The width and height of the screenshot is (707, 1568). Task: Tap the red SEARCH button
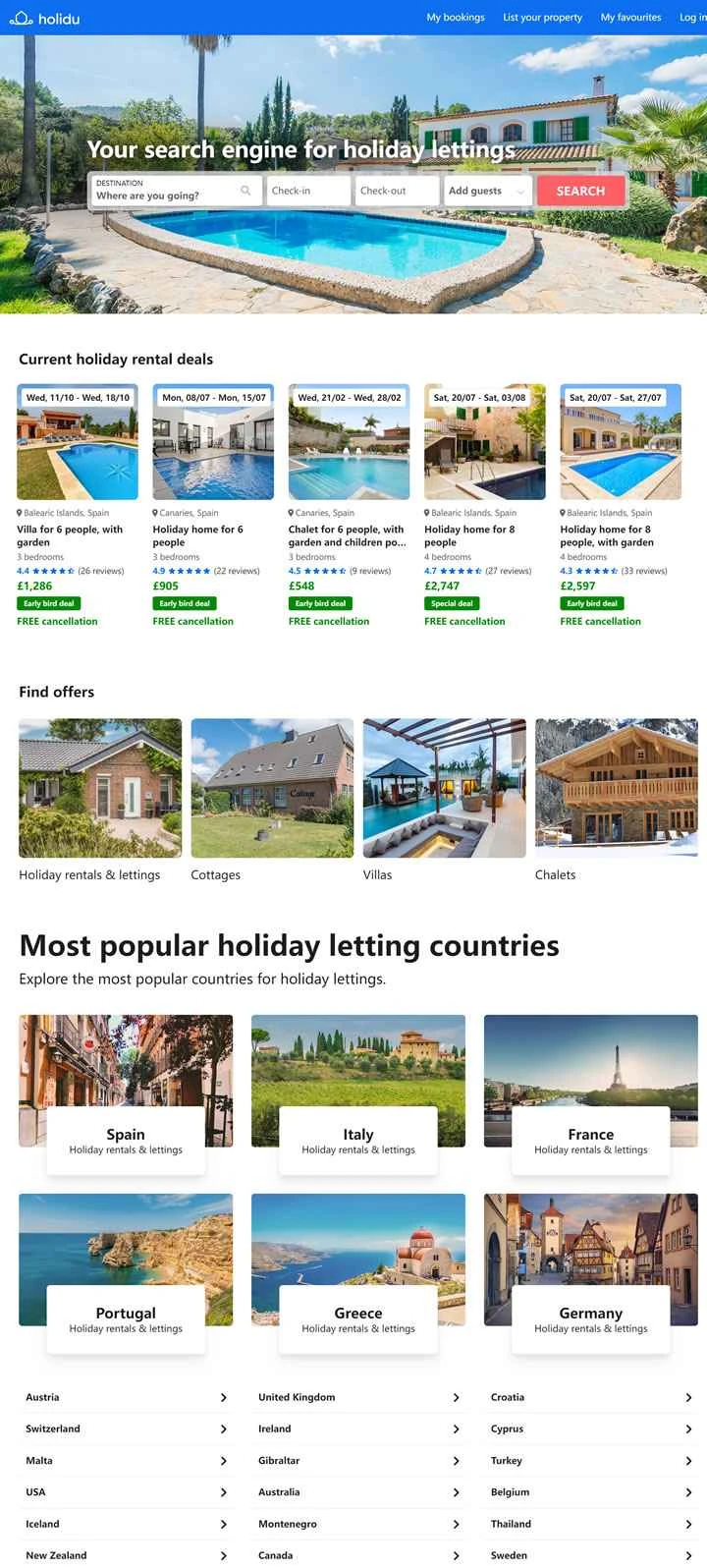[580, 191]
